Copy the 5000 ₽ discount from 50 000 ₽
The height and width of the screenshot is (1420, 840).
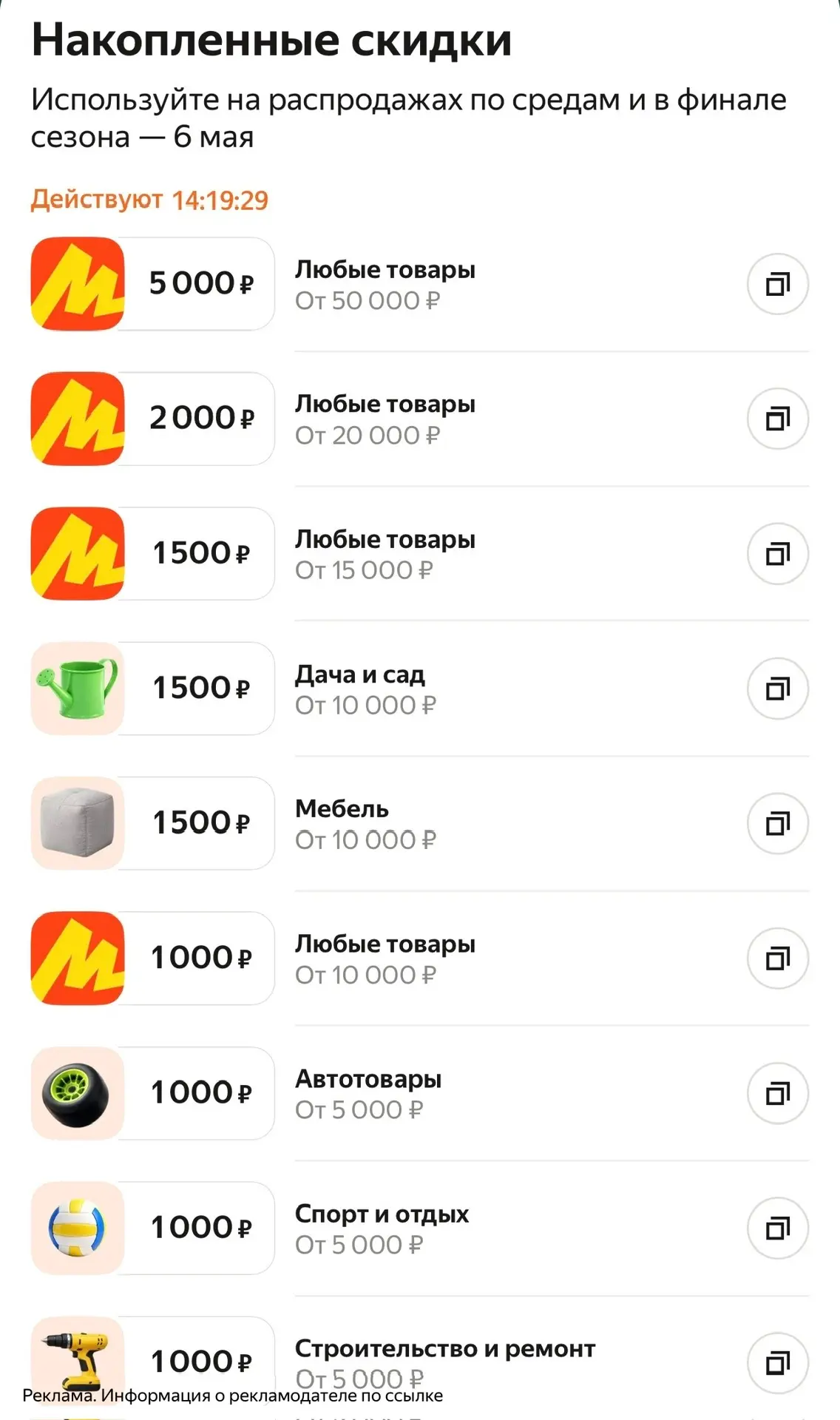coord(777,284)
